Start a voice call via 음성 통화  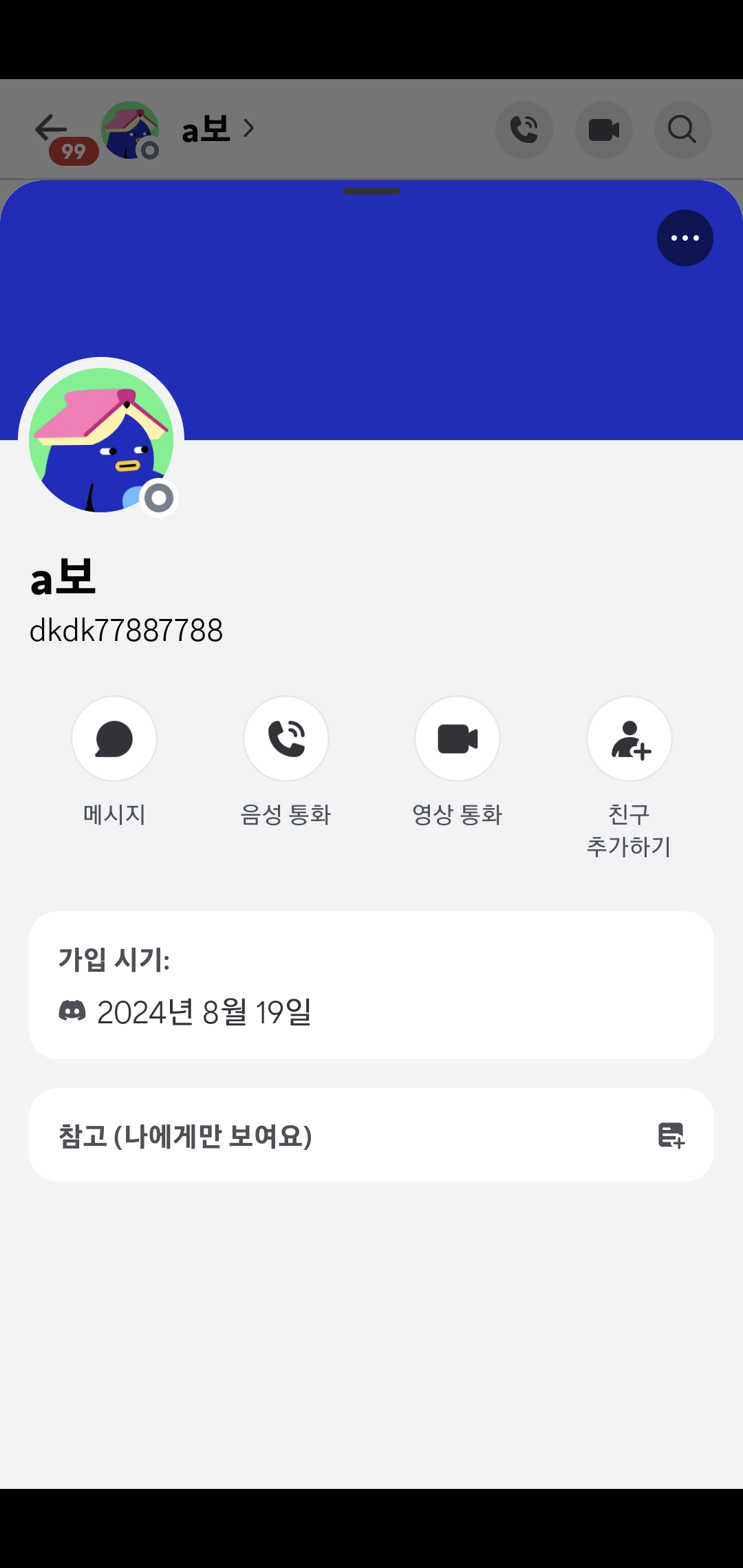pos(286,739)
